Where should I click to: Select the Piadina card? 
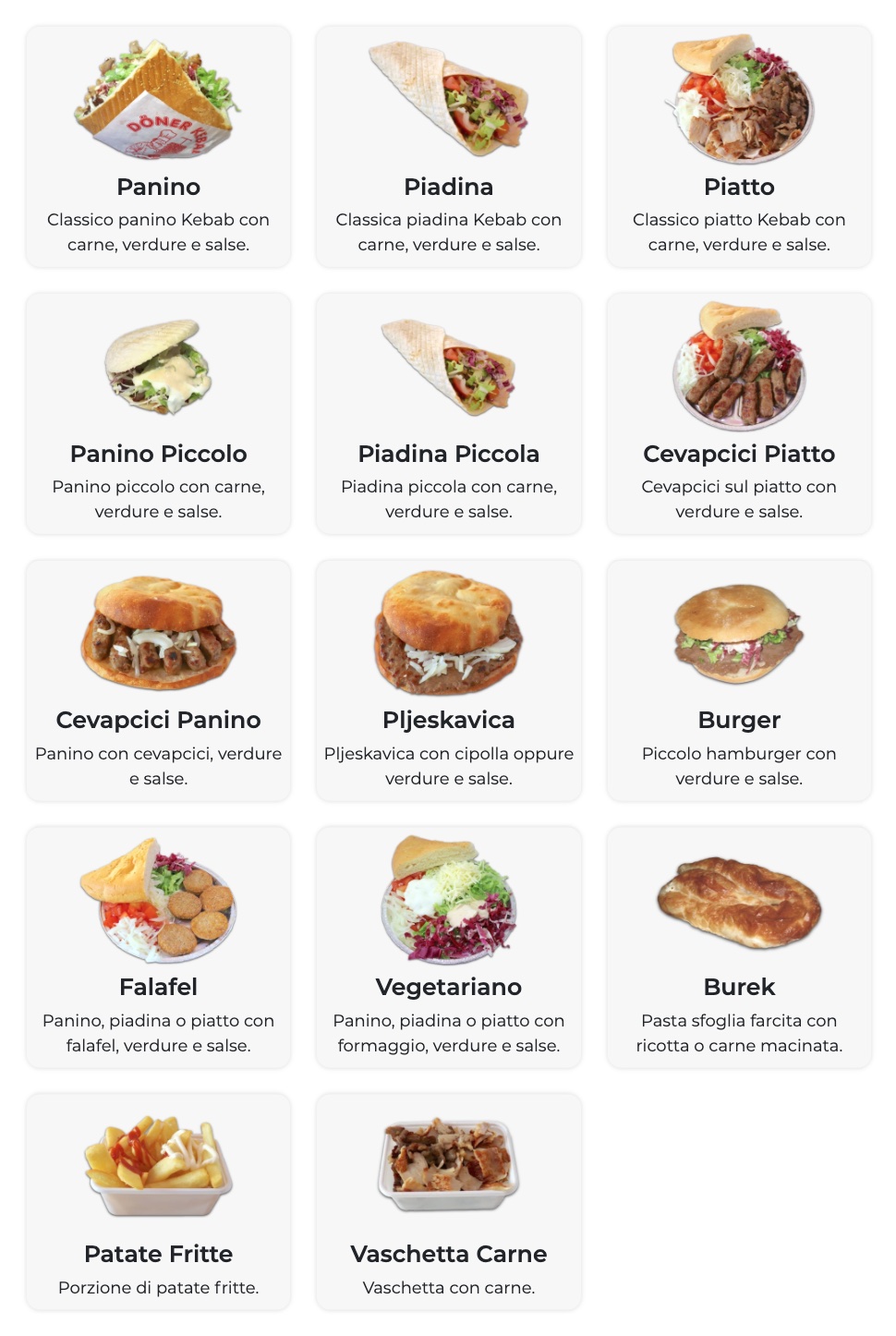click(x=448, y=148)
